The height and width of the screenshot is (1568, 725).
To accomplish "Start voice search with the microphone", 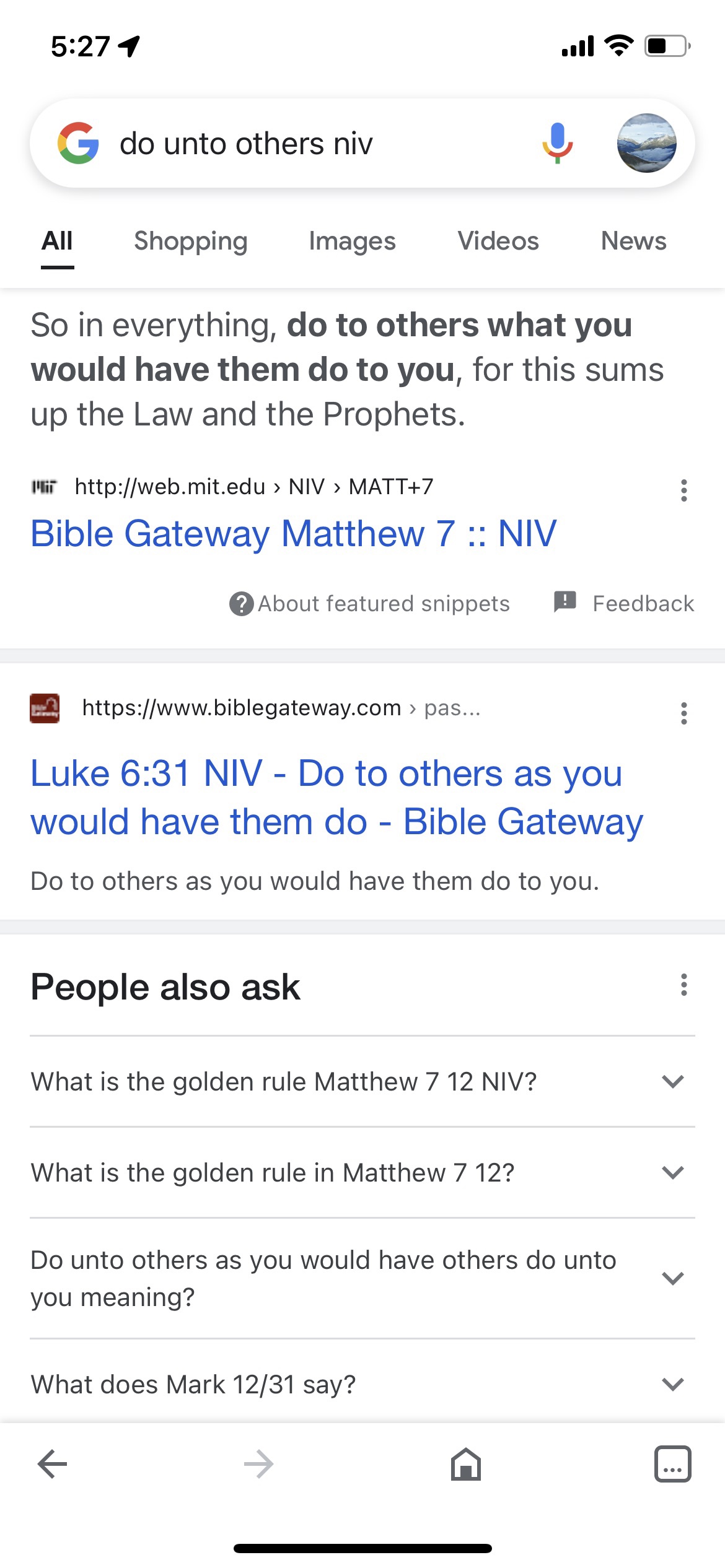I will pos(557,143).
